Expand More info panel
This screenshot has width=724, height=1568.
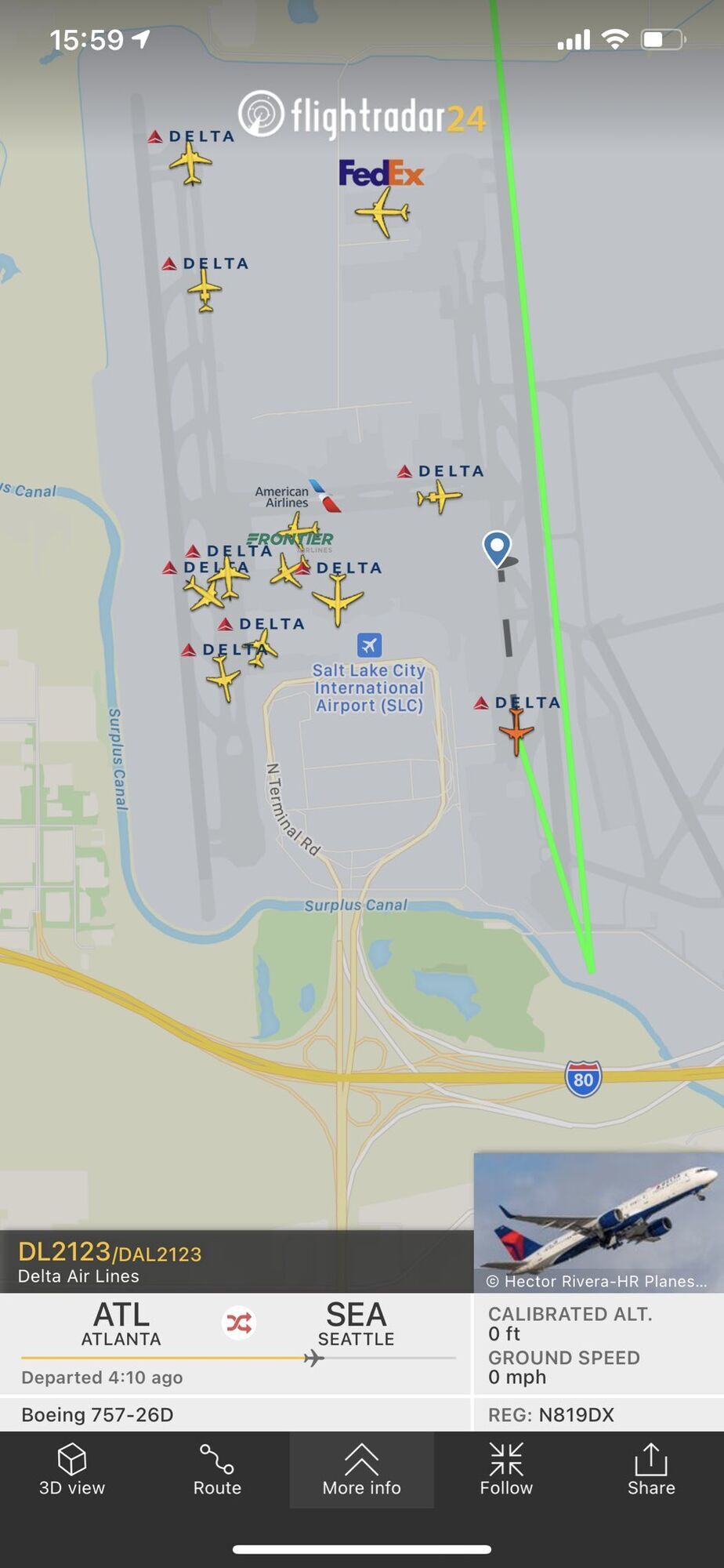point(361,1469)
